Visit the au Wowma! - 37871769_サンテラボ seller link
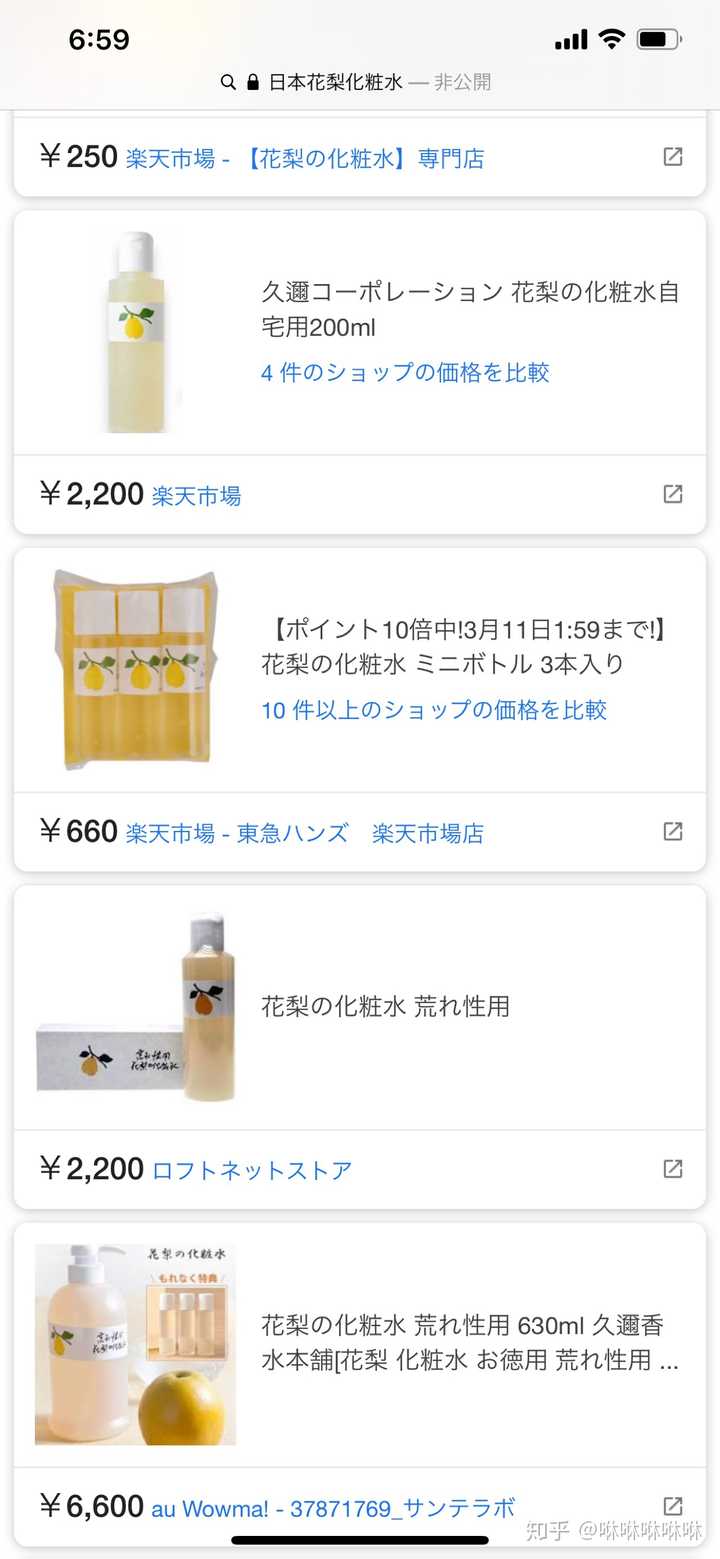The image size is (720, 1559). click(x=333, y=1507)
